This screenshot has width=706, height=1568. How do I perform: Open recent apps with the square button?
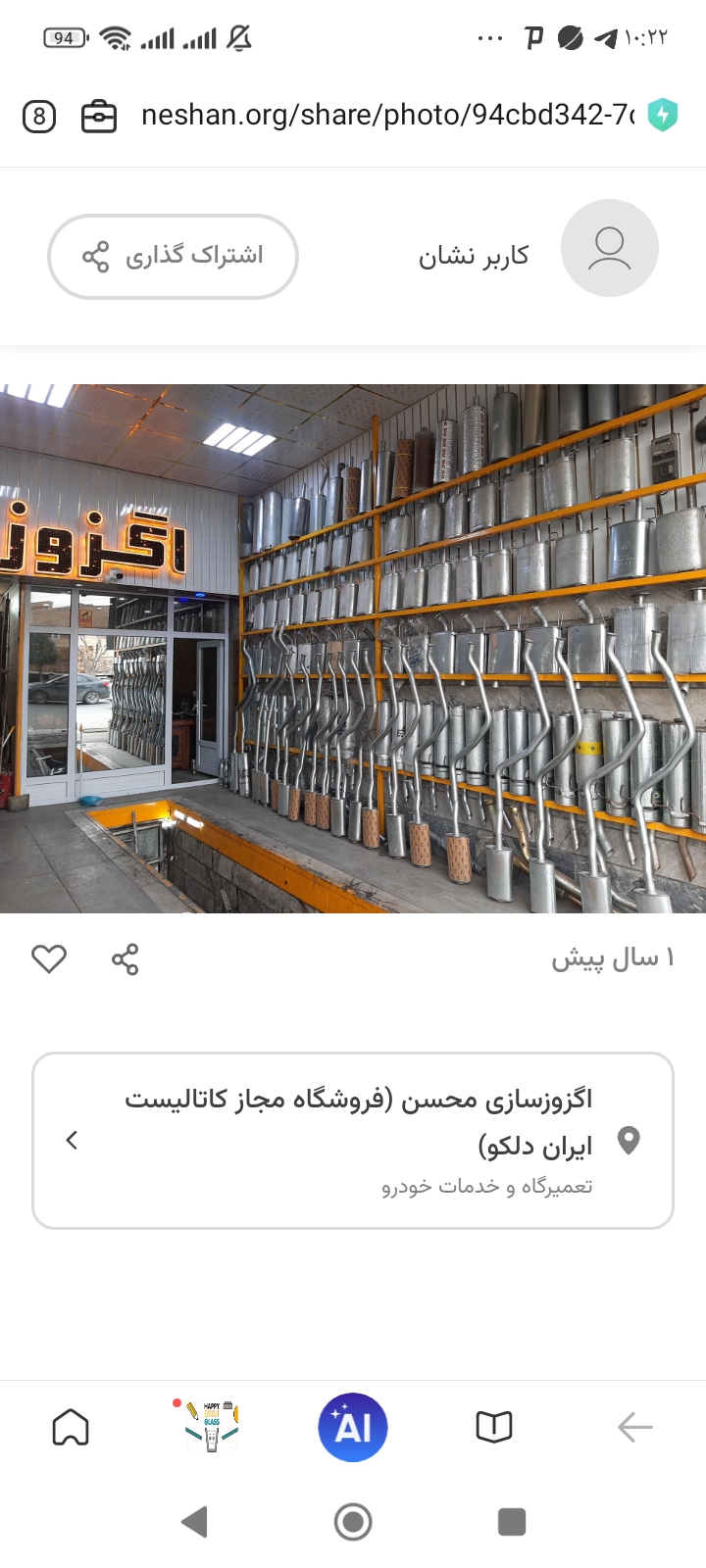click(x=512, y=1522)
